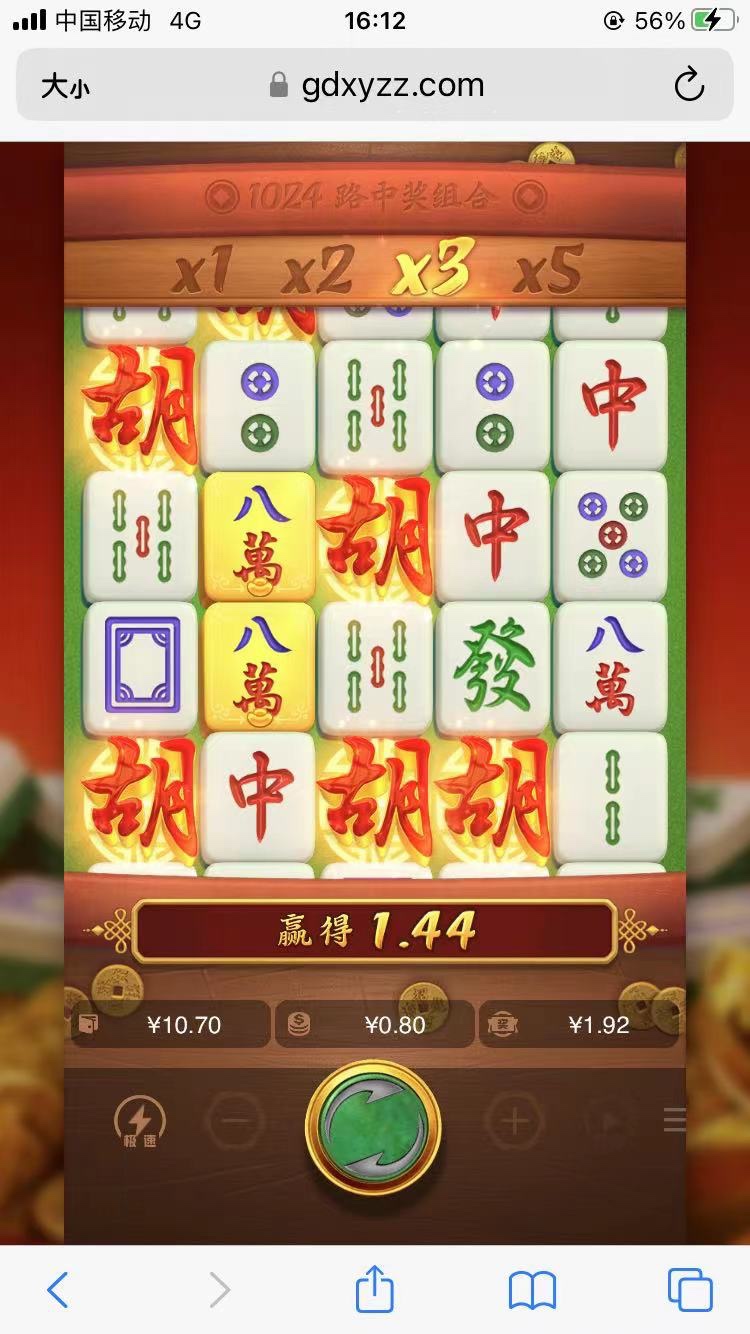Viewport: 750px width, 1334px height.
Task: Open the wallet balance showing ¥10.70
Action: 170,1025
